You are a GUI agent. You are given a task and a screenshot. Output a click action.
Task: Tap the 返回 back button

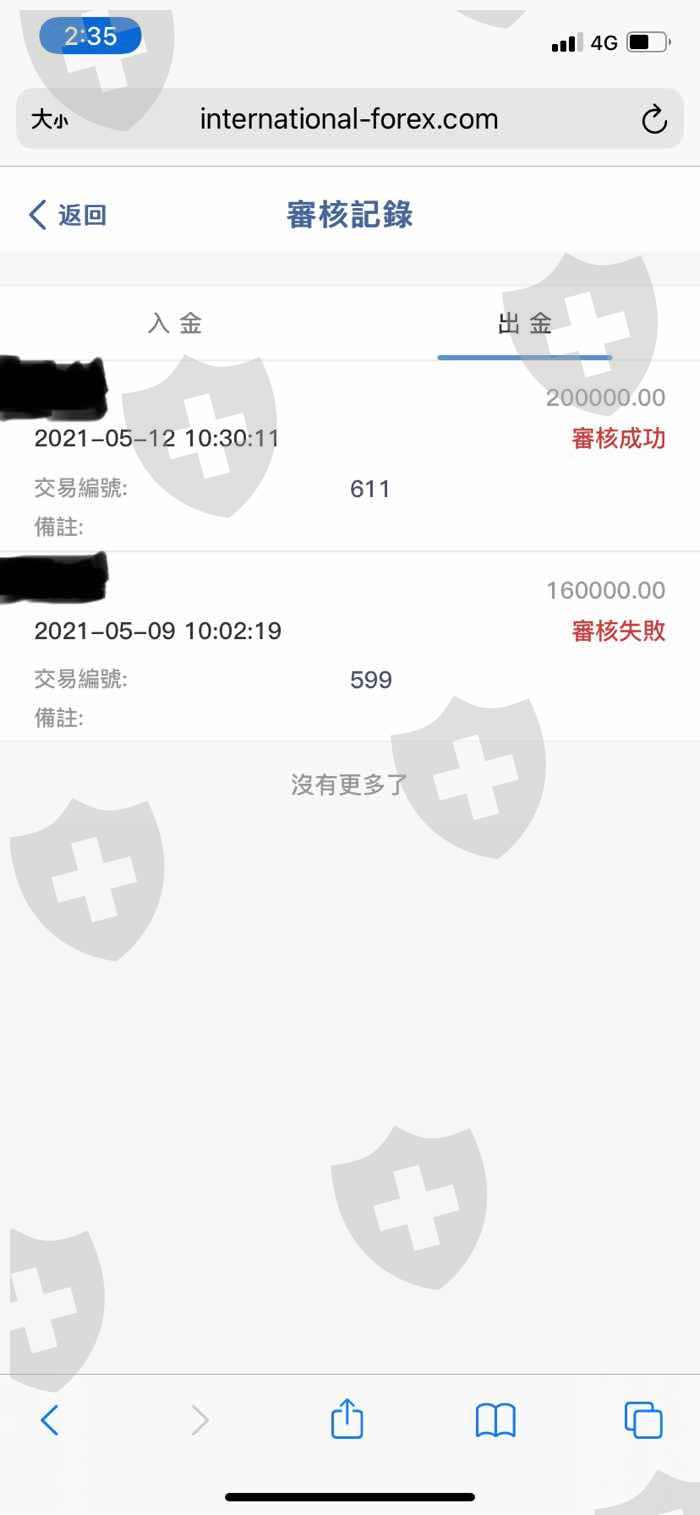[67, 215]
